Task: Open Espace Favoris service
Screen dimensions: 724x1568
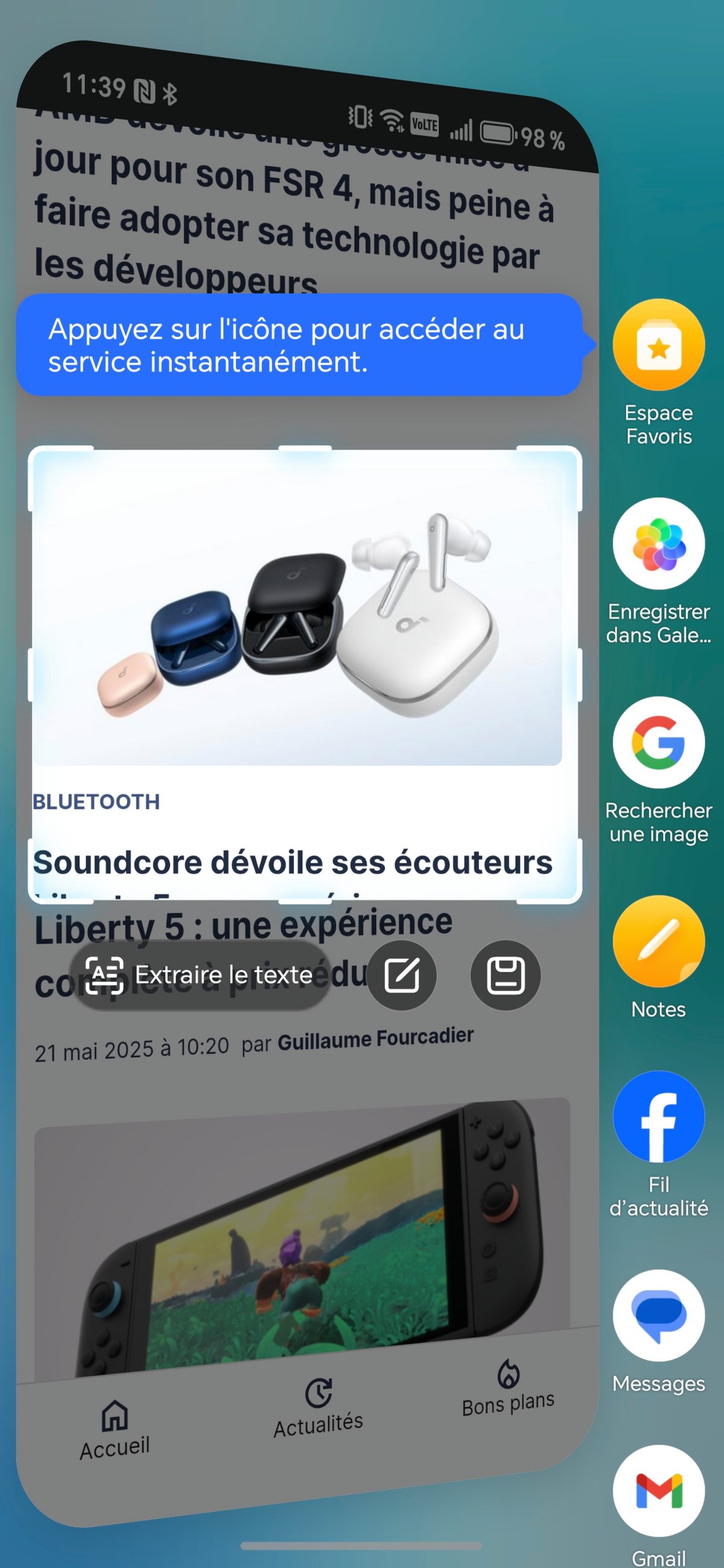Action: click(x=658, y=345)
